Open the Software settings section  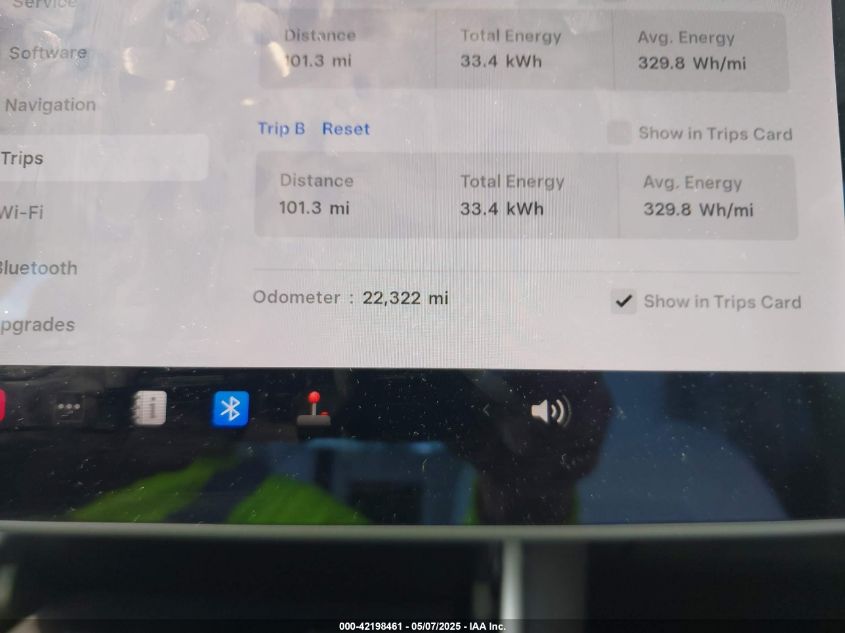click(x=47, y=53)
